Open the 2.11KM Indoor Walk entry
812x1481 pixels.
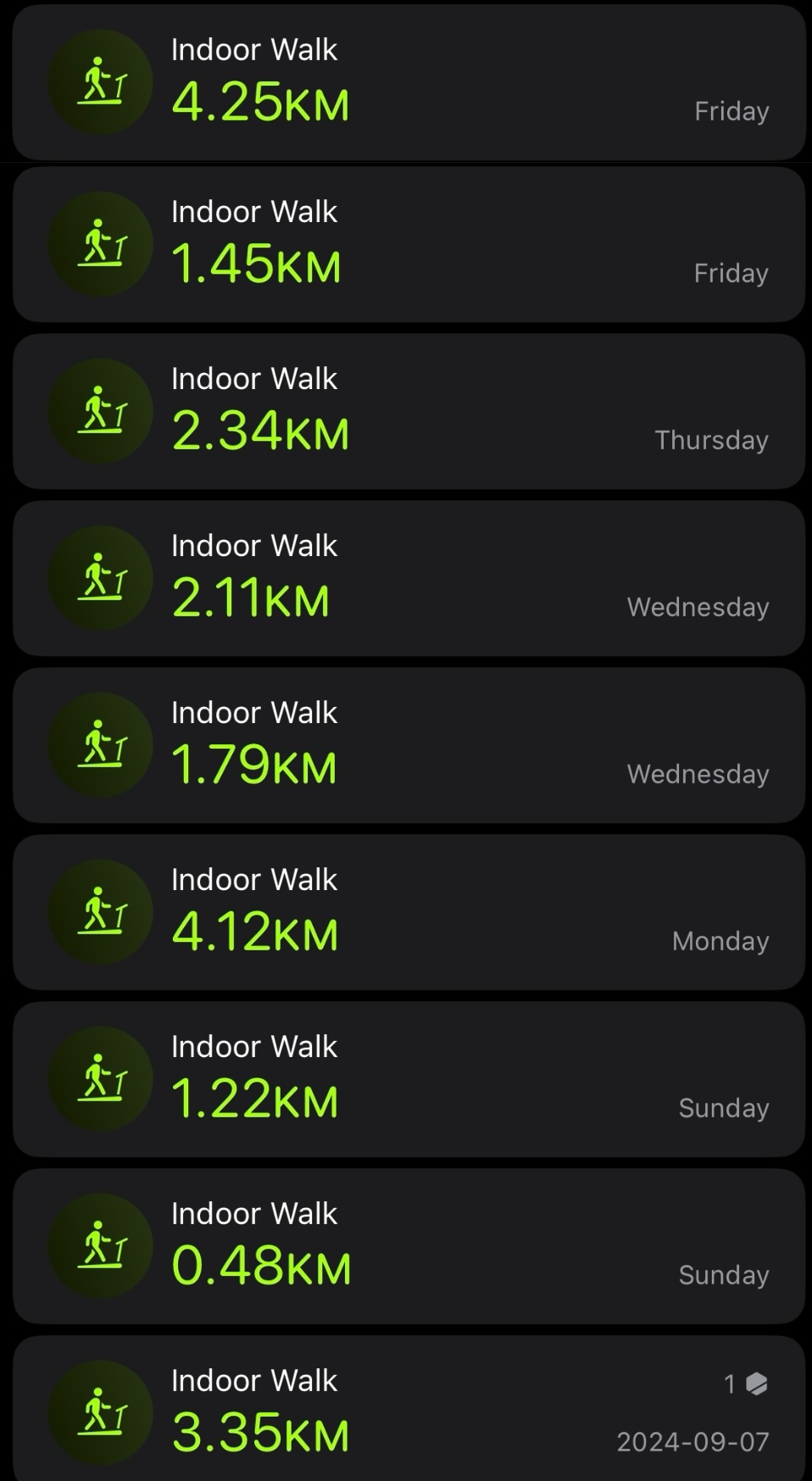click(406, 577)
